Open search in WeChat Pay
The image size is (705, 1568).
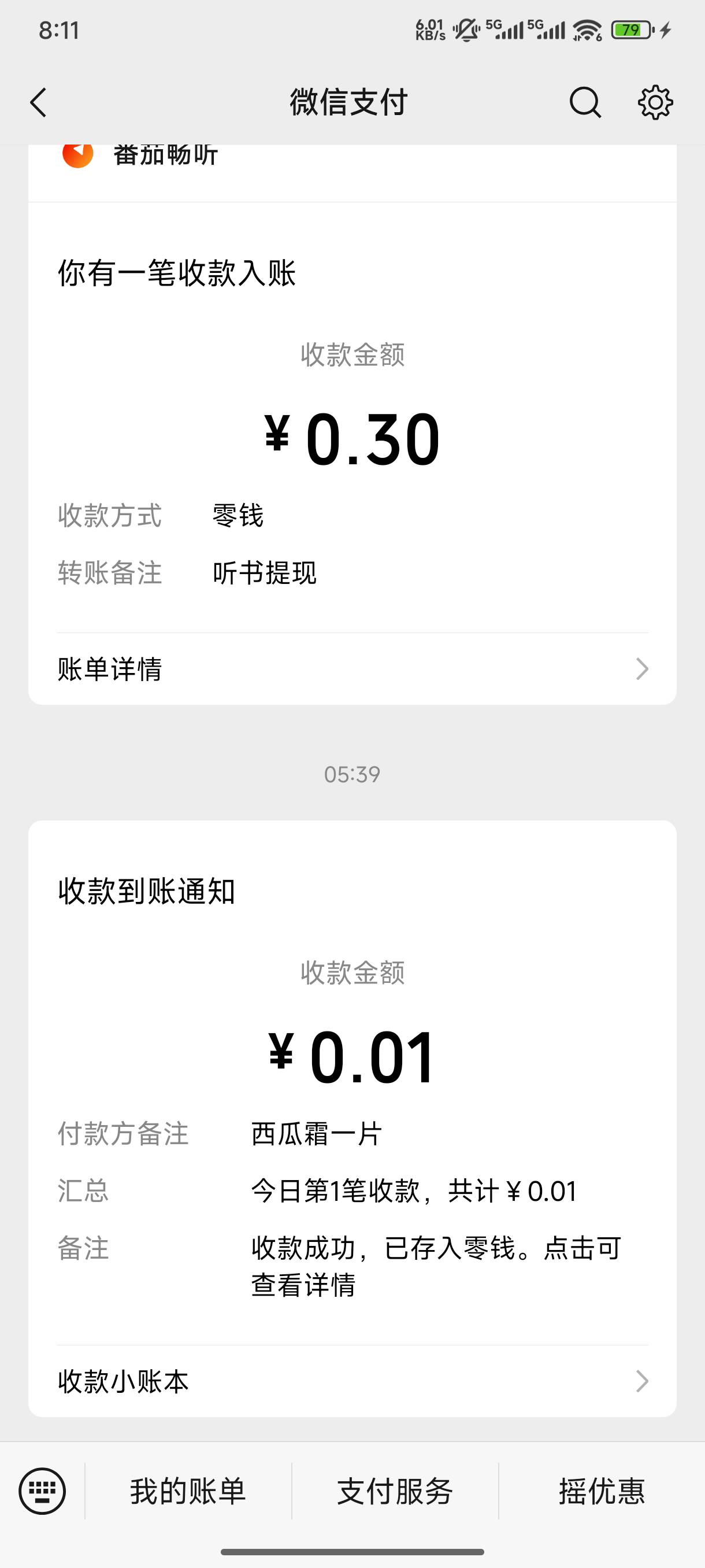585,102
